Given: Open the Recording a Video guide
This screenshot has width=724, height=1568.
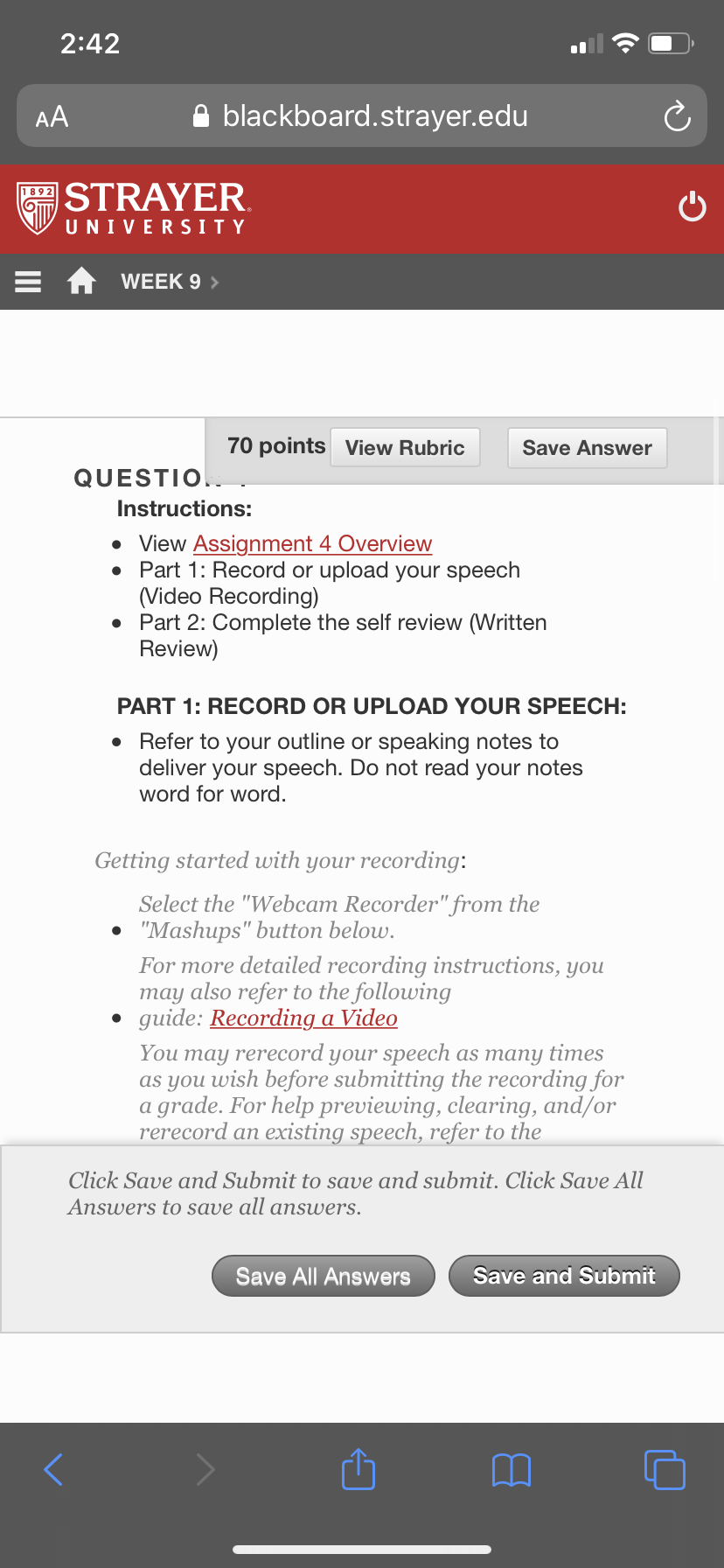Looking at the screenshot, I should 303,1018.
